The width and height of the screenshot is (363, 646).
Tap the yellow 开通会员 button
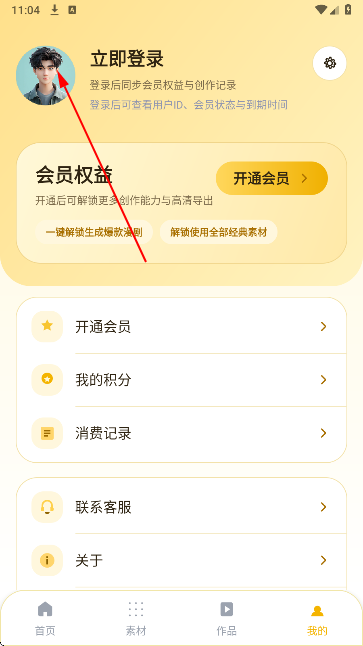(x=272, y=178)
